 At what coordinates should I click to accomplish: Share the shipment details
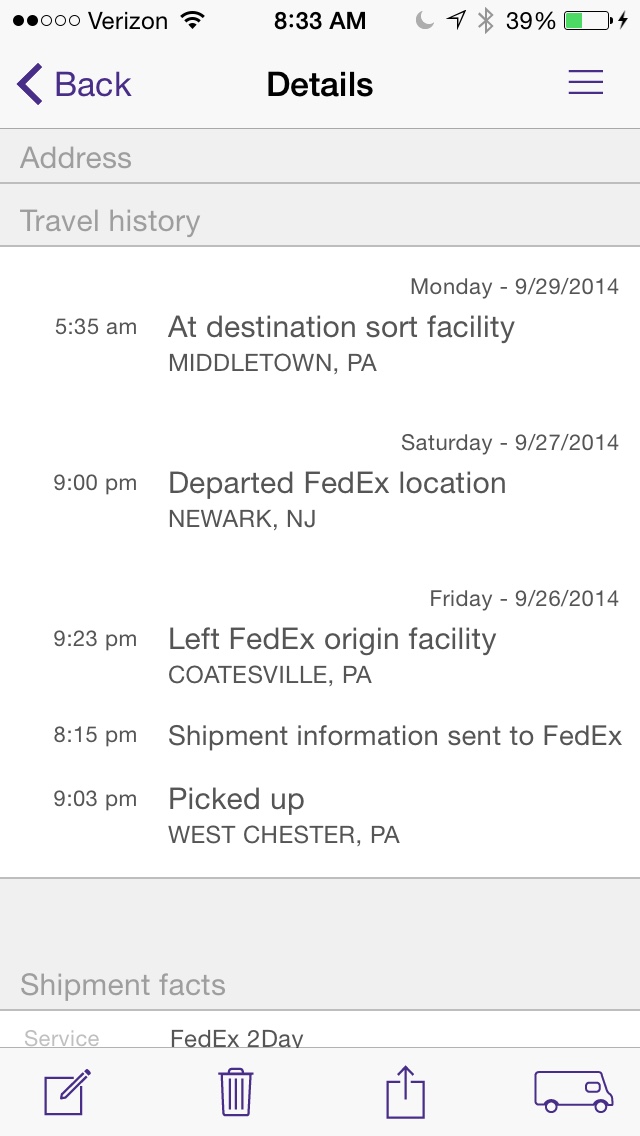405,1091
